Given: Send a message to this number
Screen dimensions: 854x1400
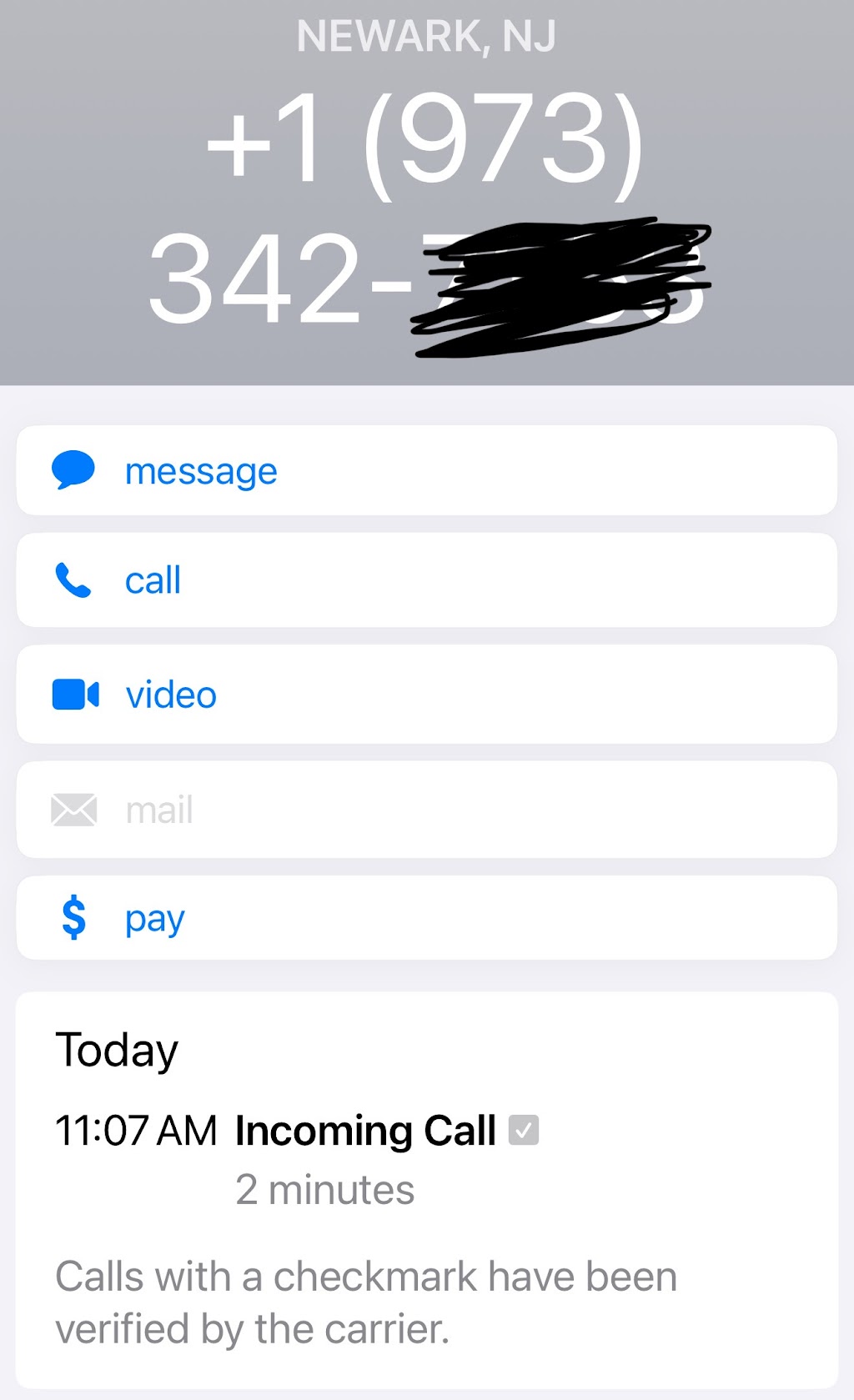Looking at the screenshot, I should [426, 470].
